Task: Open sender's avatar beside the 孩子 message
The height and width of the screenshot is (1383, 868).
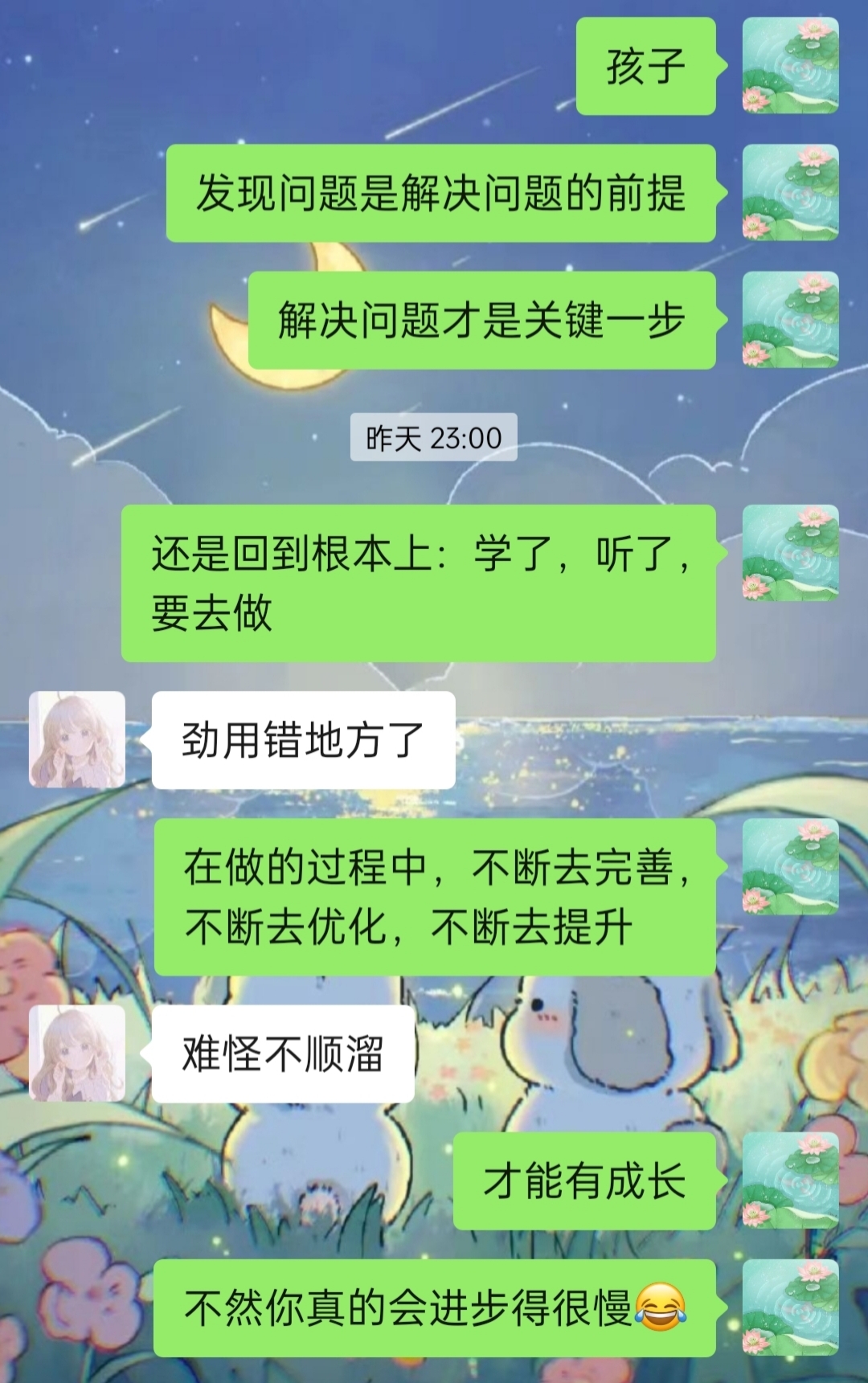Action: point(790,65)
